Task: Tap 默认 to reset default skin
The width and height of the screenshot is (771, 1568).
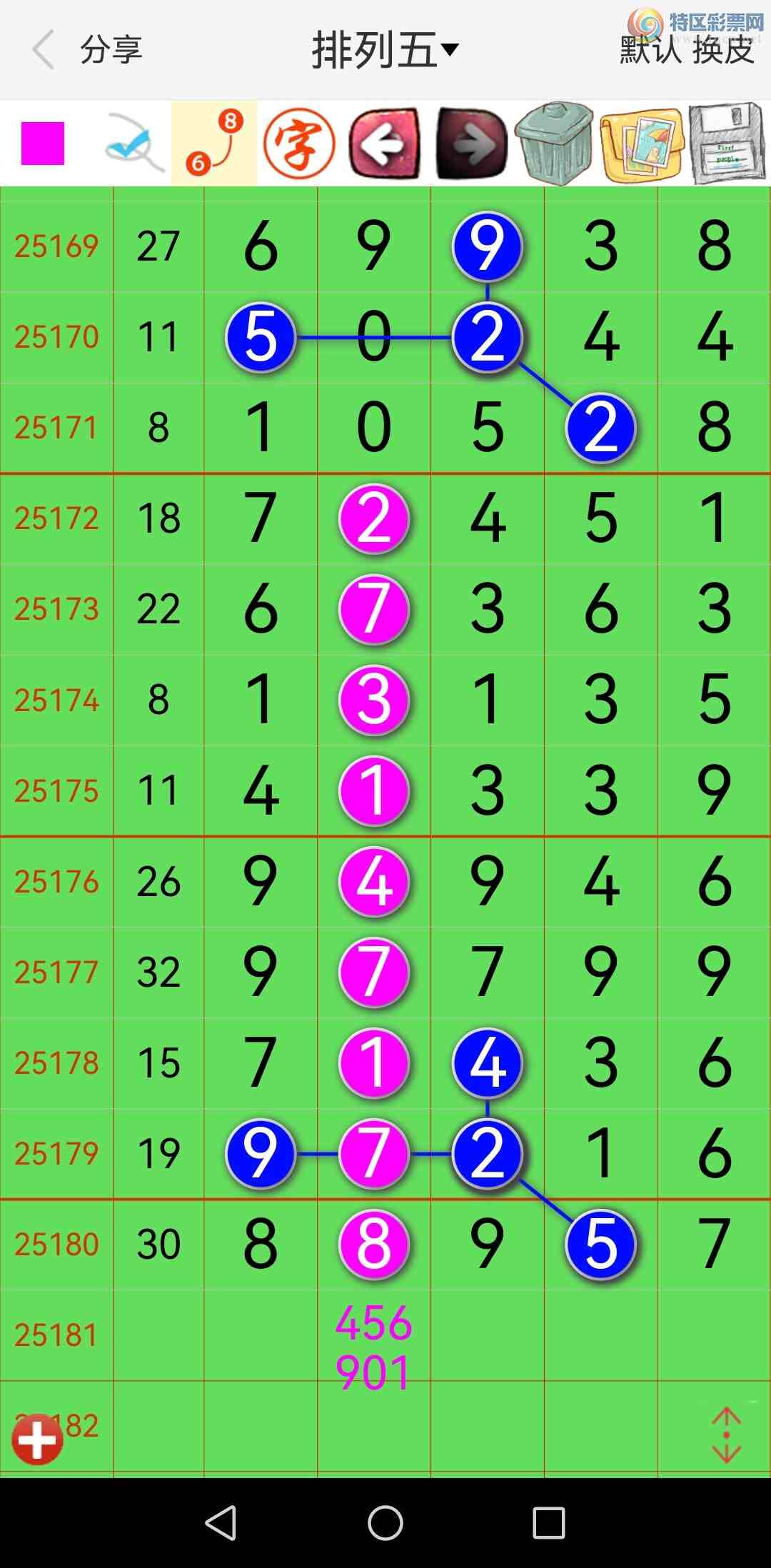Action: point(650,51)
